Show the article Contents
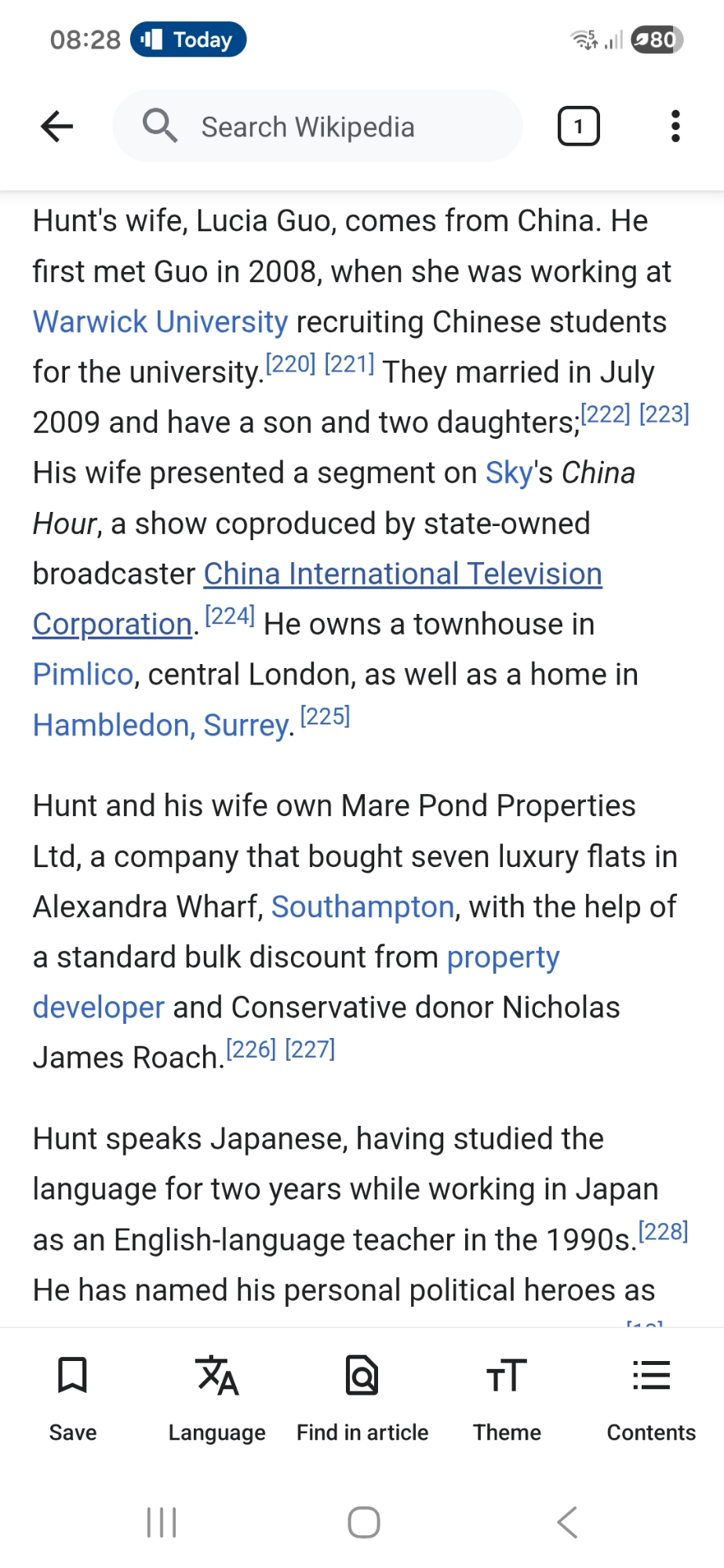 [651, 1397]
